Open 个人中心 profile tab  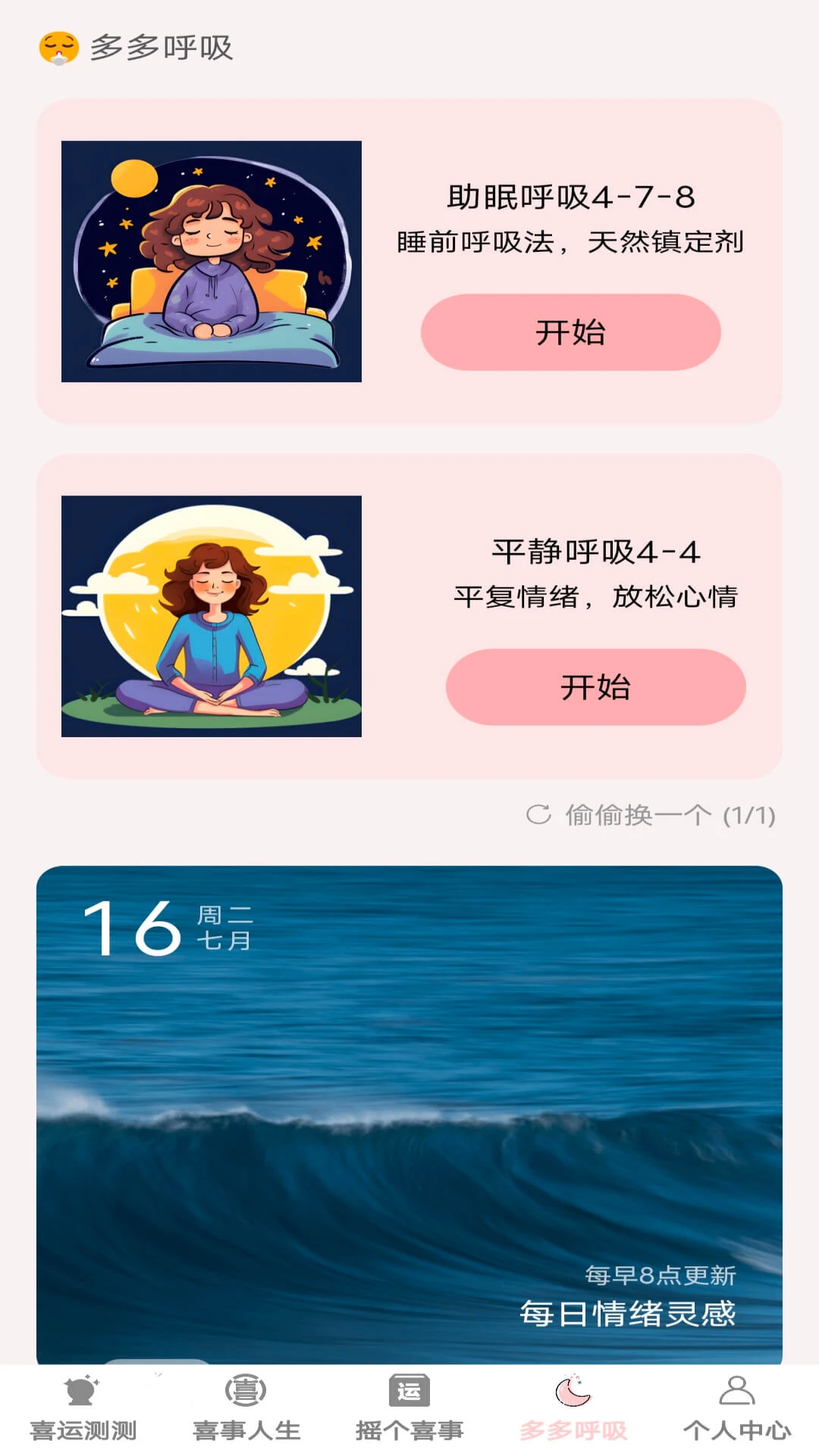(736, 1408)
